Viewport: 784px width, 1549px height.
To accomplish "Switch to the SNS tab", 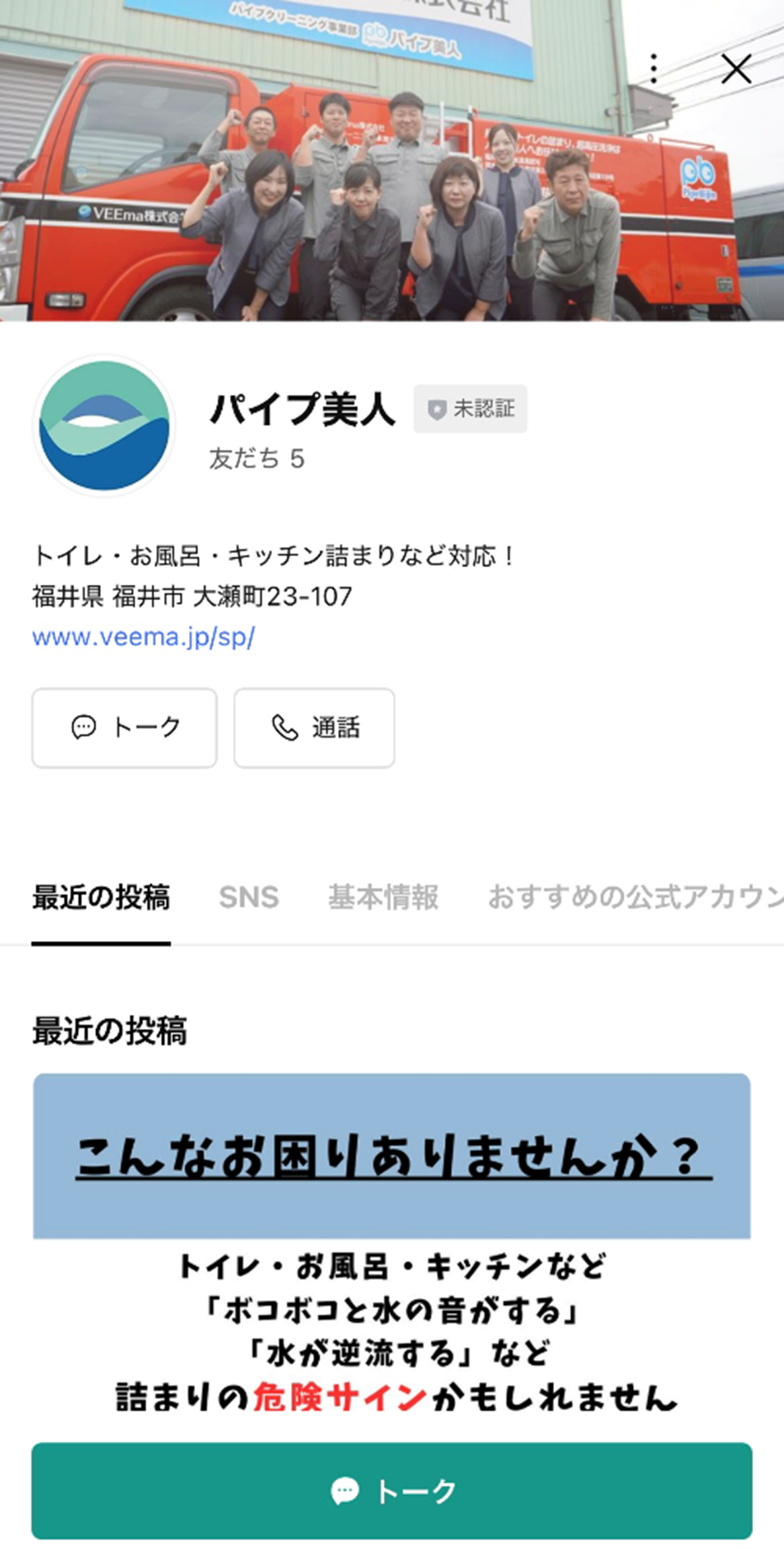I will point(249,897).
